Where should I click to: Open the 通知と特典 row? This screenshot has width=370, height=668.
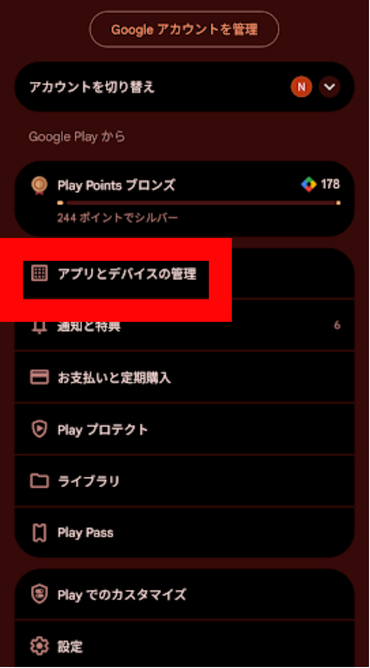(184, 325)
